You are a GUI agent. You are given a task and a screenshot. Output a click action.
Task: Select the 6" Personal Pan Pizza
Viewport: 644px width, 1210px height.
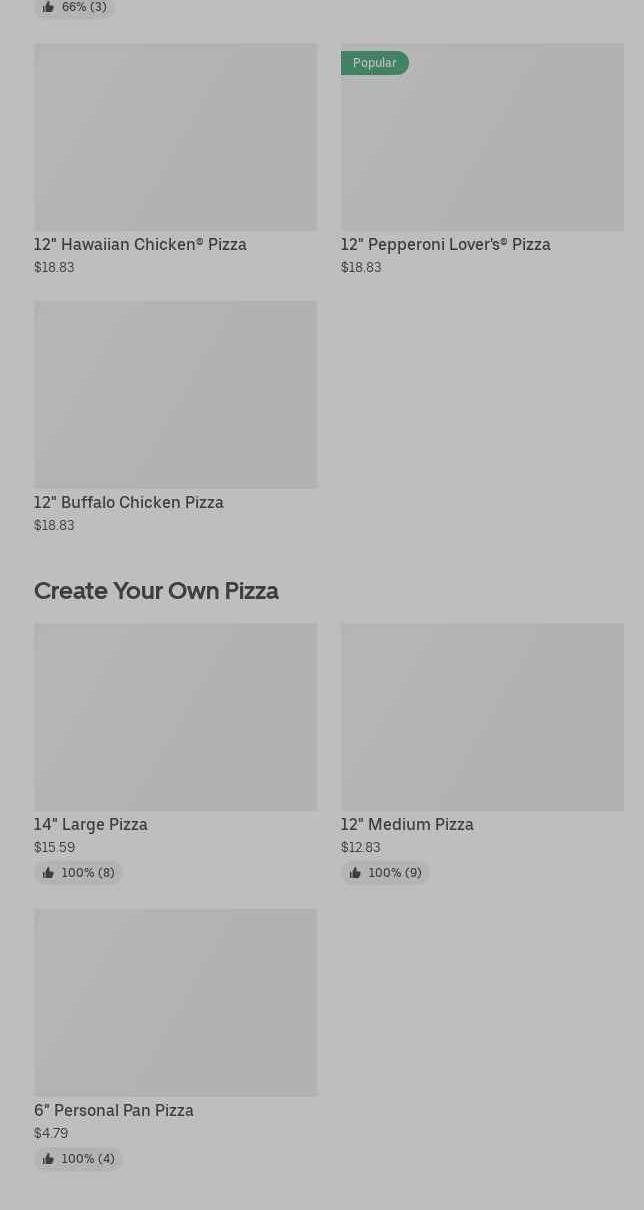[x=175, y=1040]
